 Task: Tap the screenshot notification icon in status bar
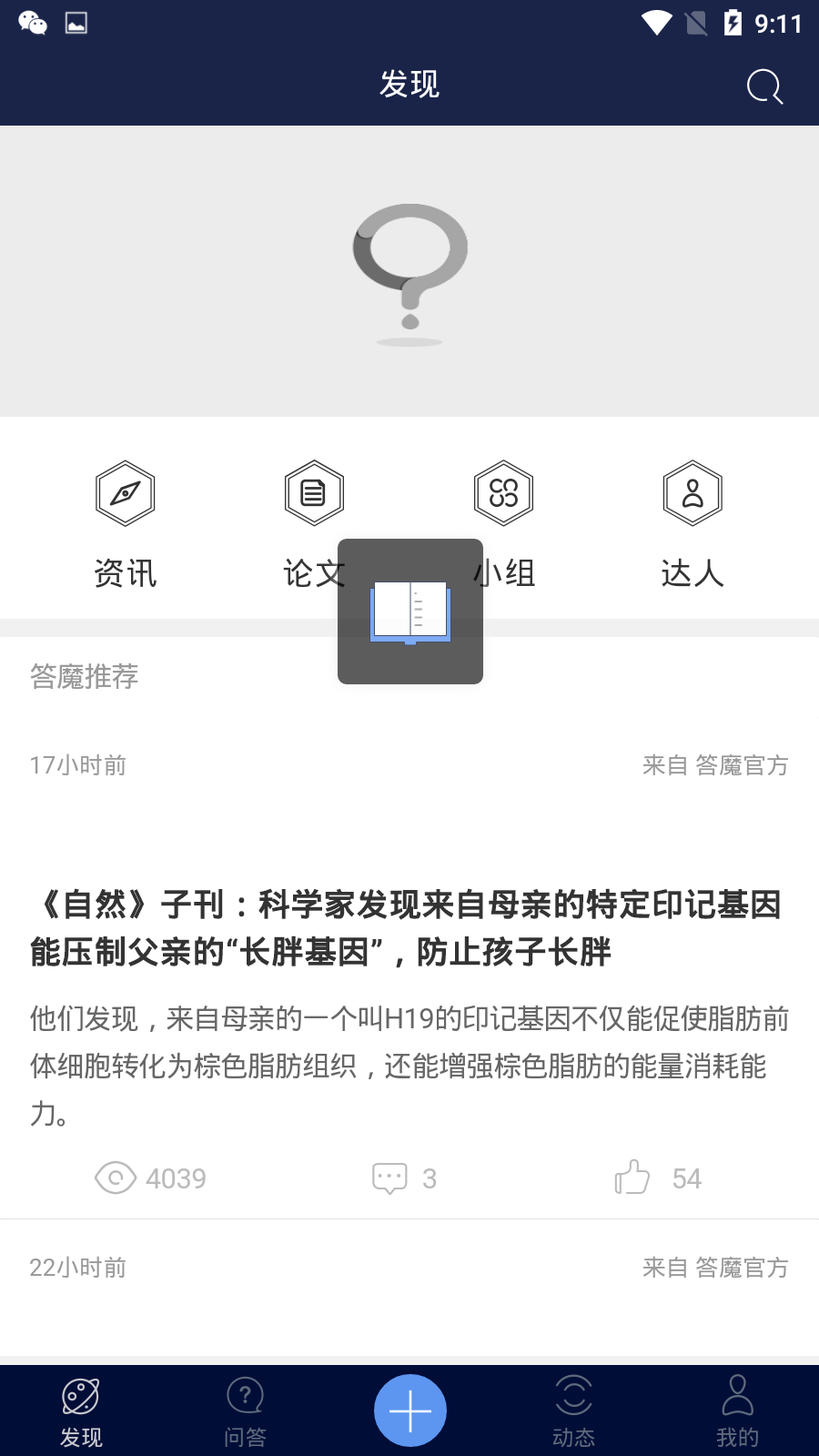(76, 23)
